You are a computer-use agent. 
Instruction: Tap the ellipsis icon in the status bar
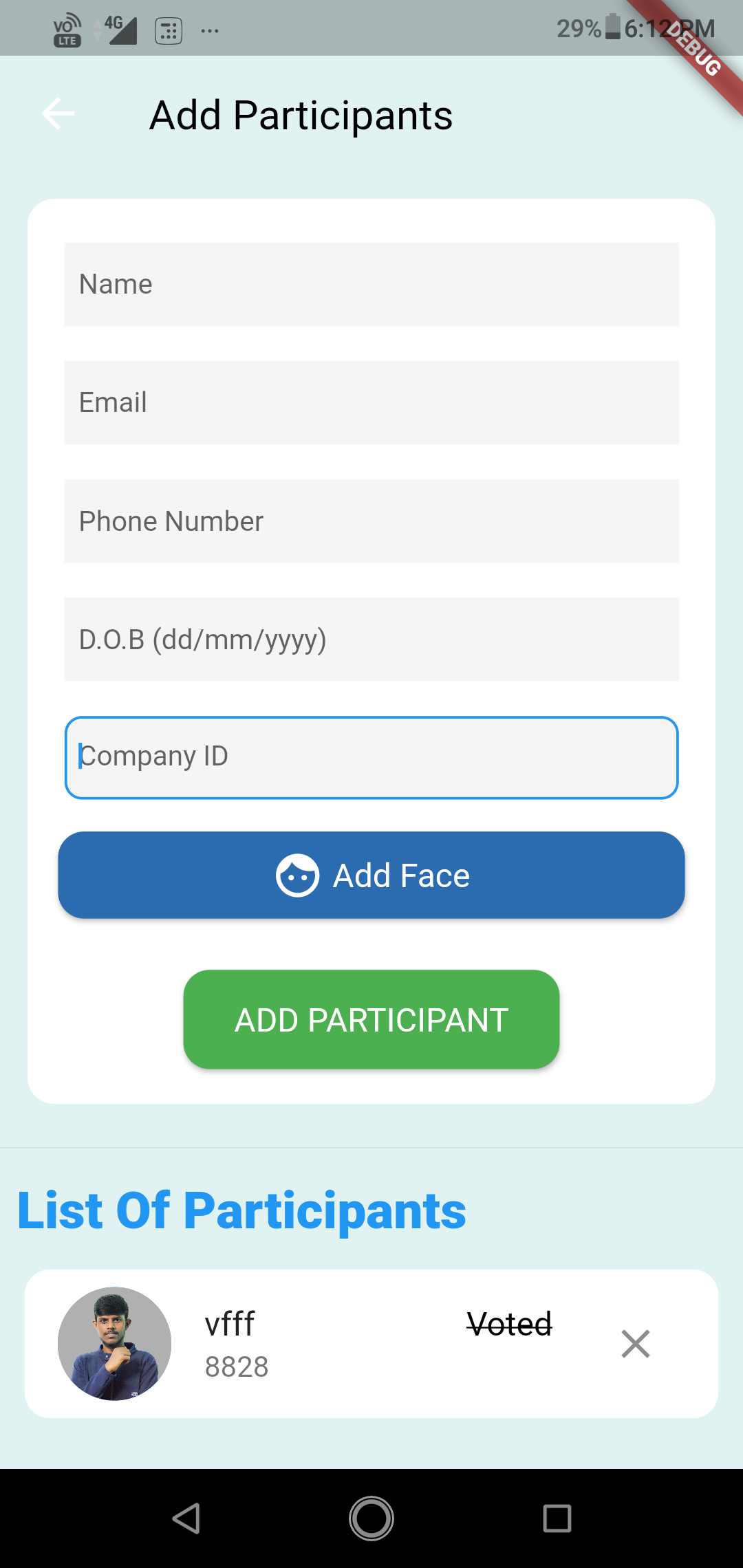[210, 31]
